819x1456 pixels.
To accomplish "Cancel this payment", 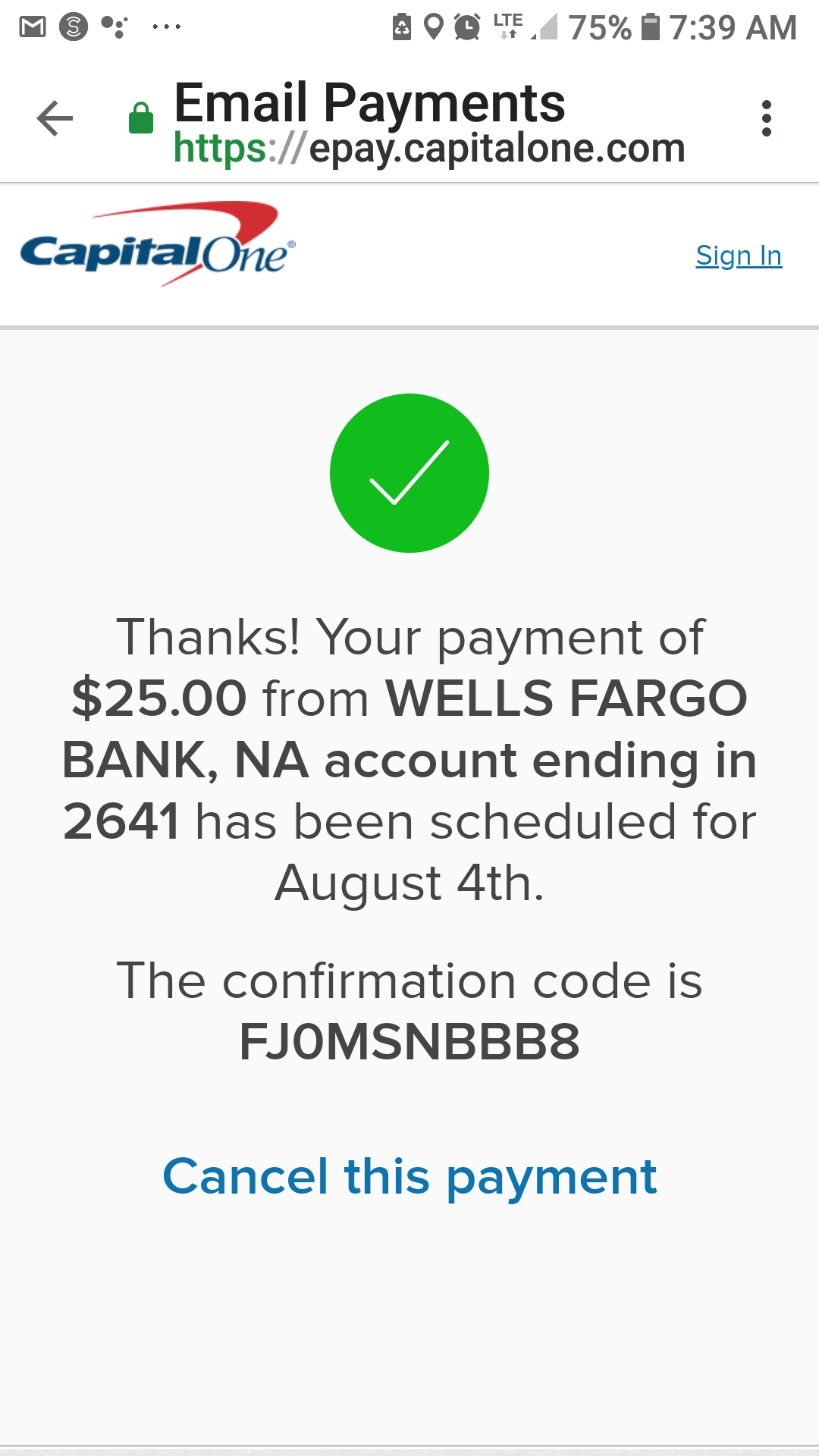I will click(x=409, y=1177).
